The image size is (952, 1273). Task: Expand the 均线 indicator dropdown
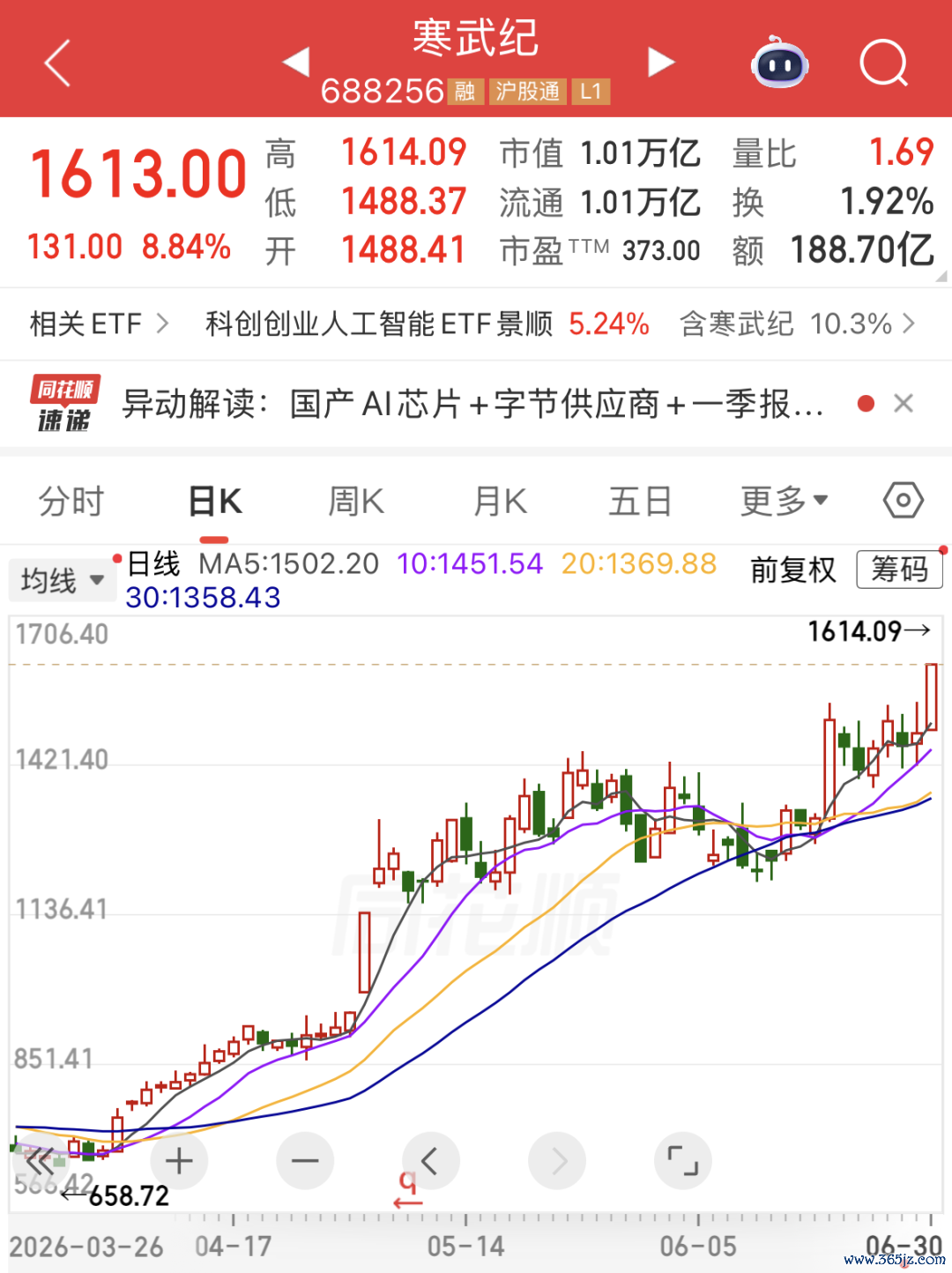(x=63, y=580)
